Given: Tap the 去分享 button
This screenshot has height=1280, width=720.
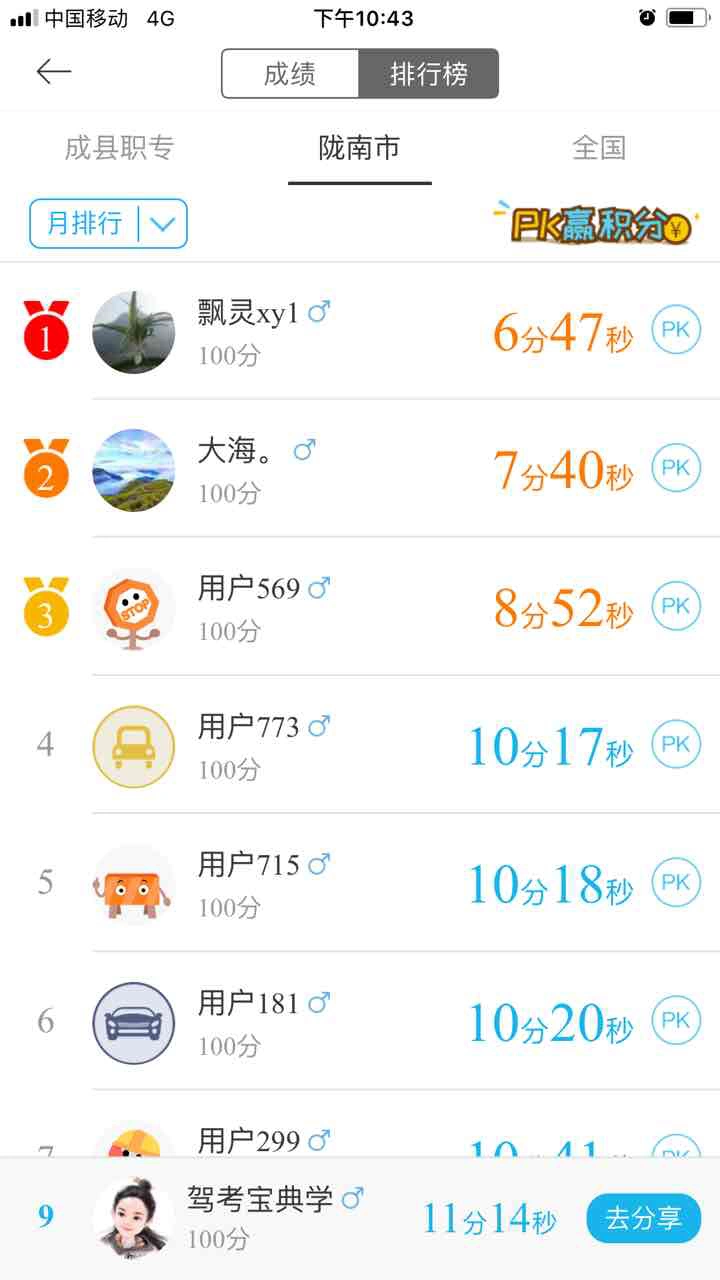Looking at the screenshot, I should click(x=643, y=1218).
